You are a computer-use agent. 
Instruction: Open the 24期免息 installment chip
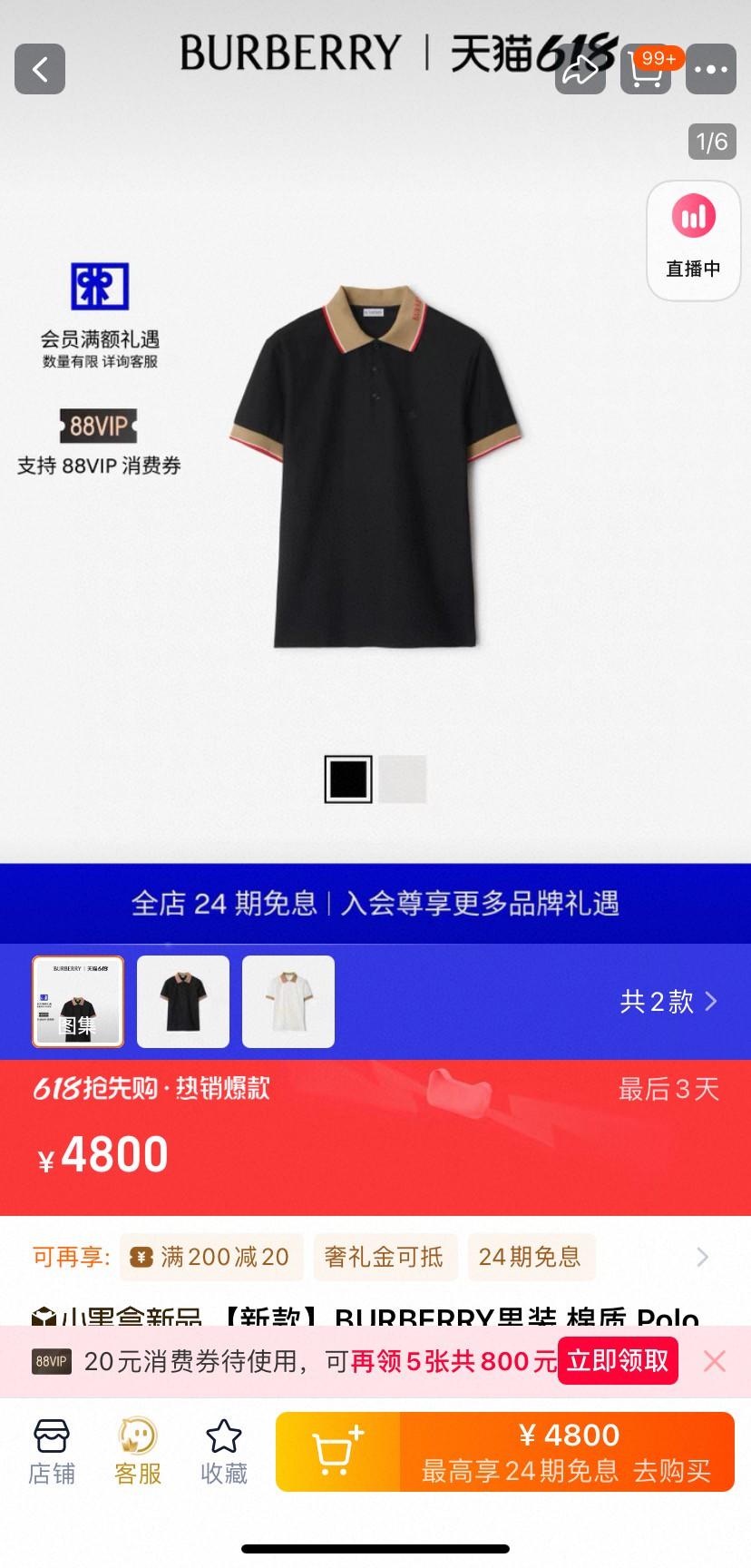[530, 1257]
